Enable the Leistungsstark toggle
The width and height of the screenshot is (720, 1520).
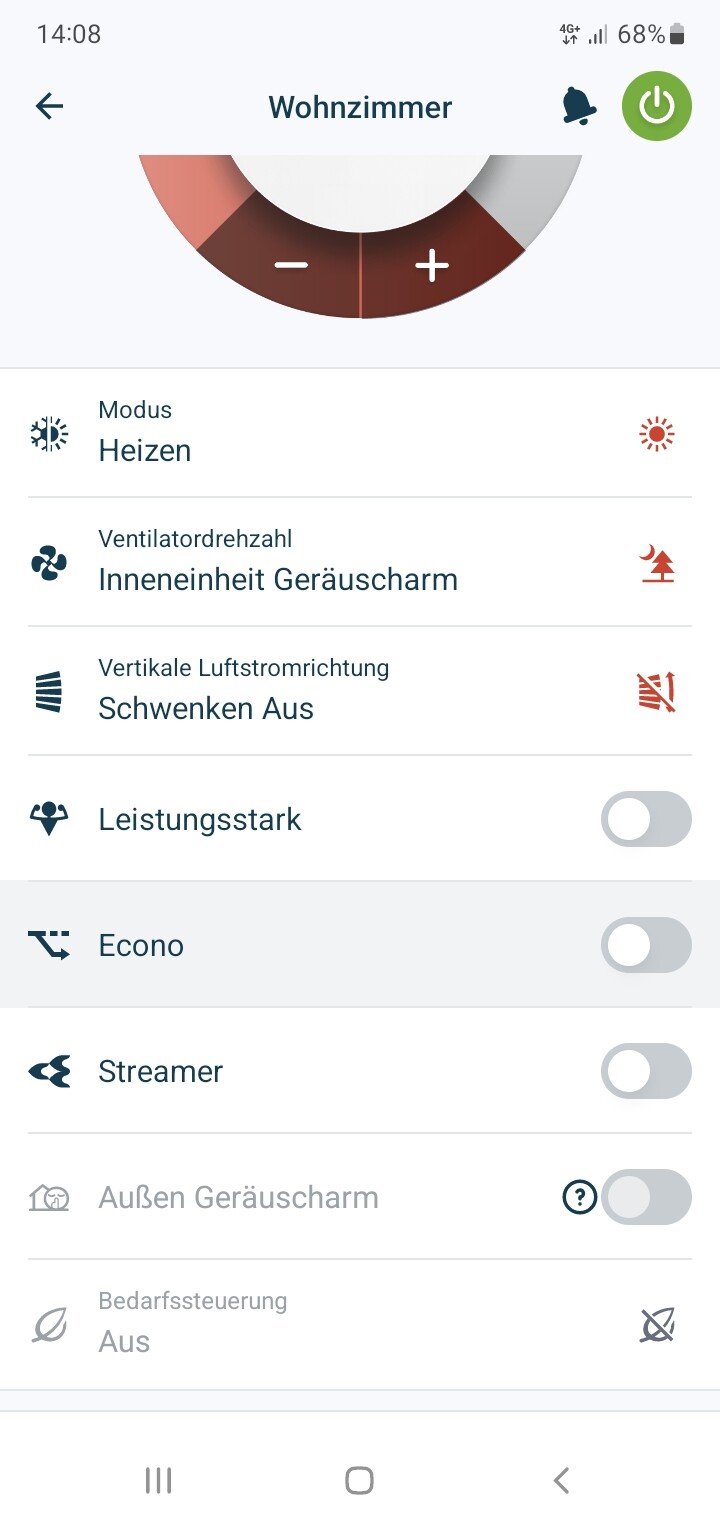[x=646, y=819]
